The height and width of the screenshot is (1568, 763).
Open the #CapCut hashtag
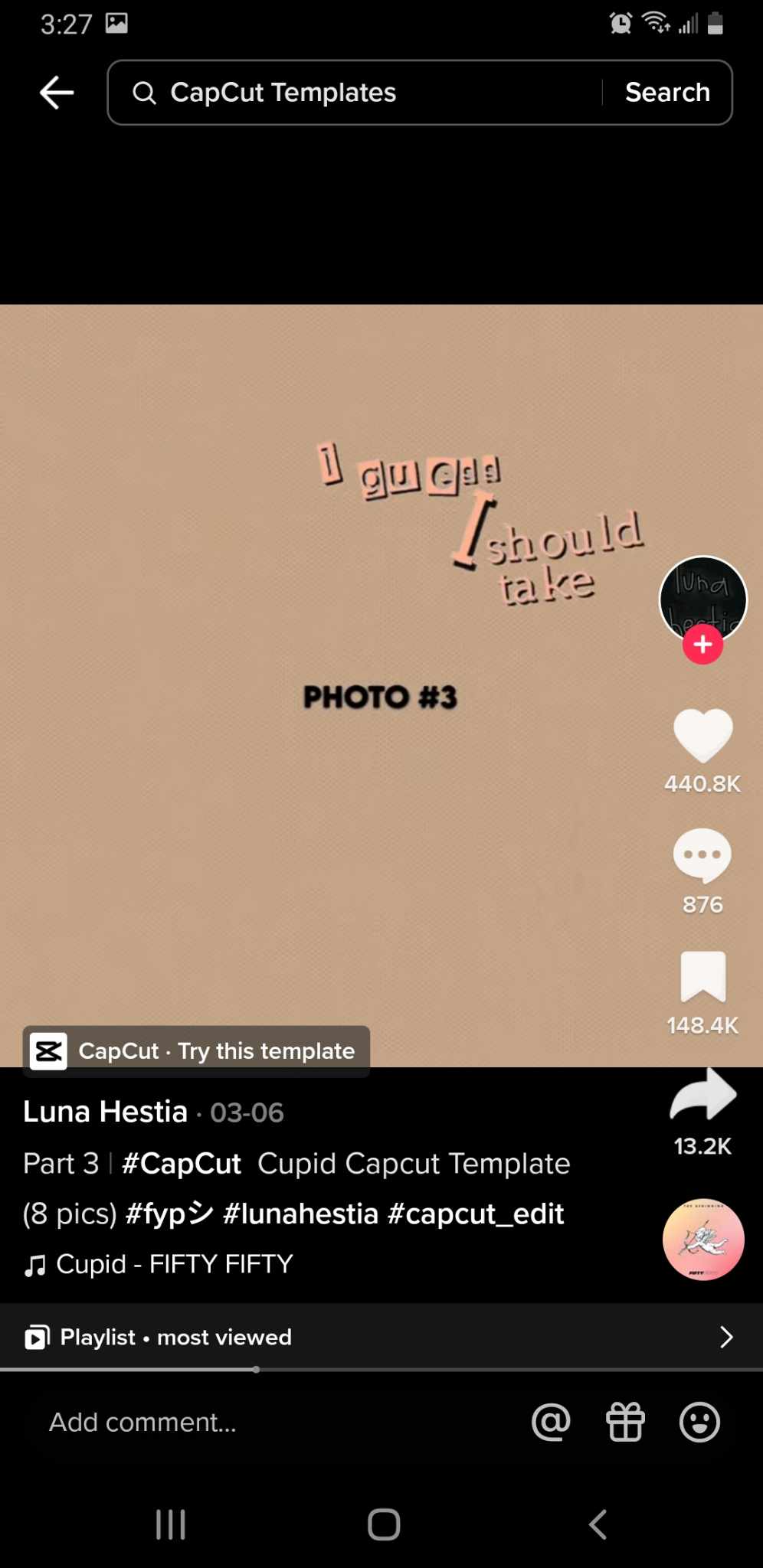pyautogui.click(x=182, y=1164)
